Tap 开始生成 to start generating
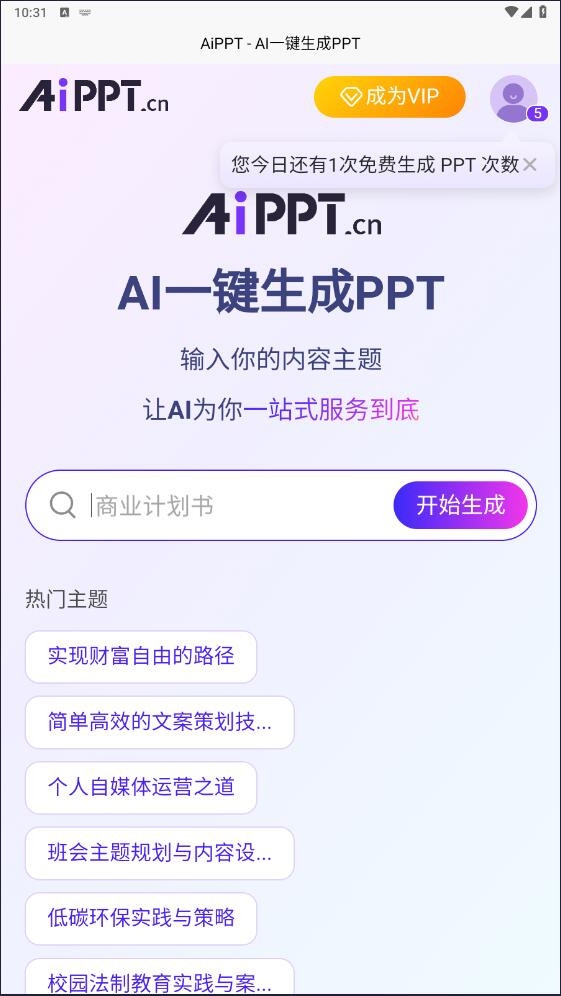 pos(461,505)
